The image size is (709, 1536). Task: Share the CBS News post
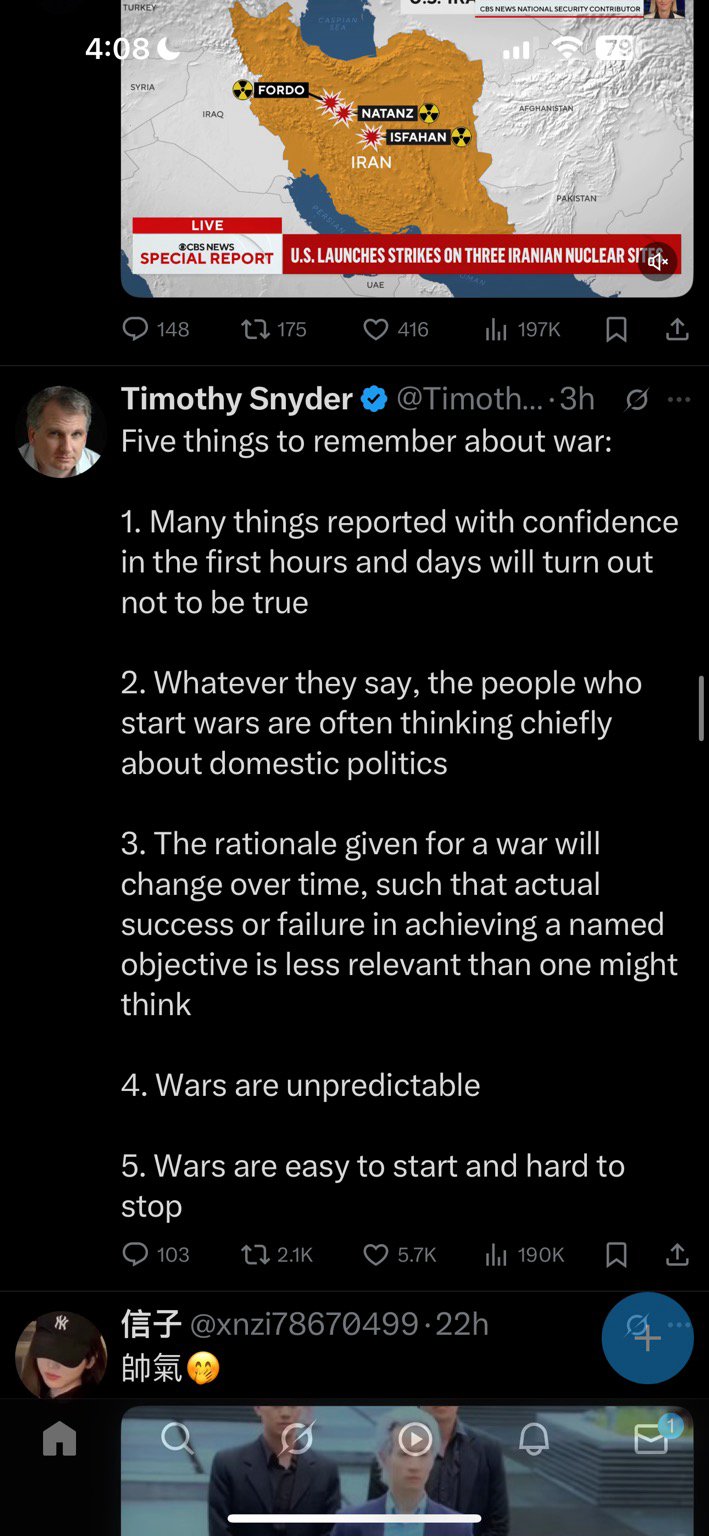click(677, 329)
